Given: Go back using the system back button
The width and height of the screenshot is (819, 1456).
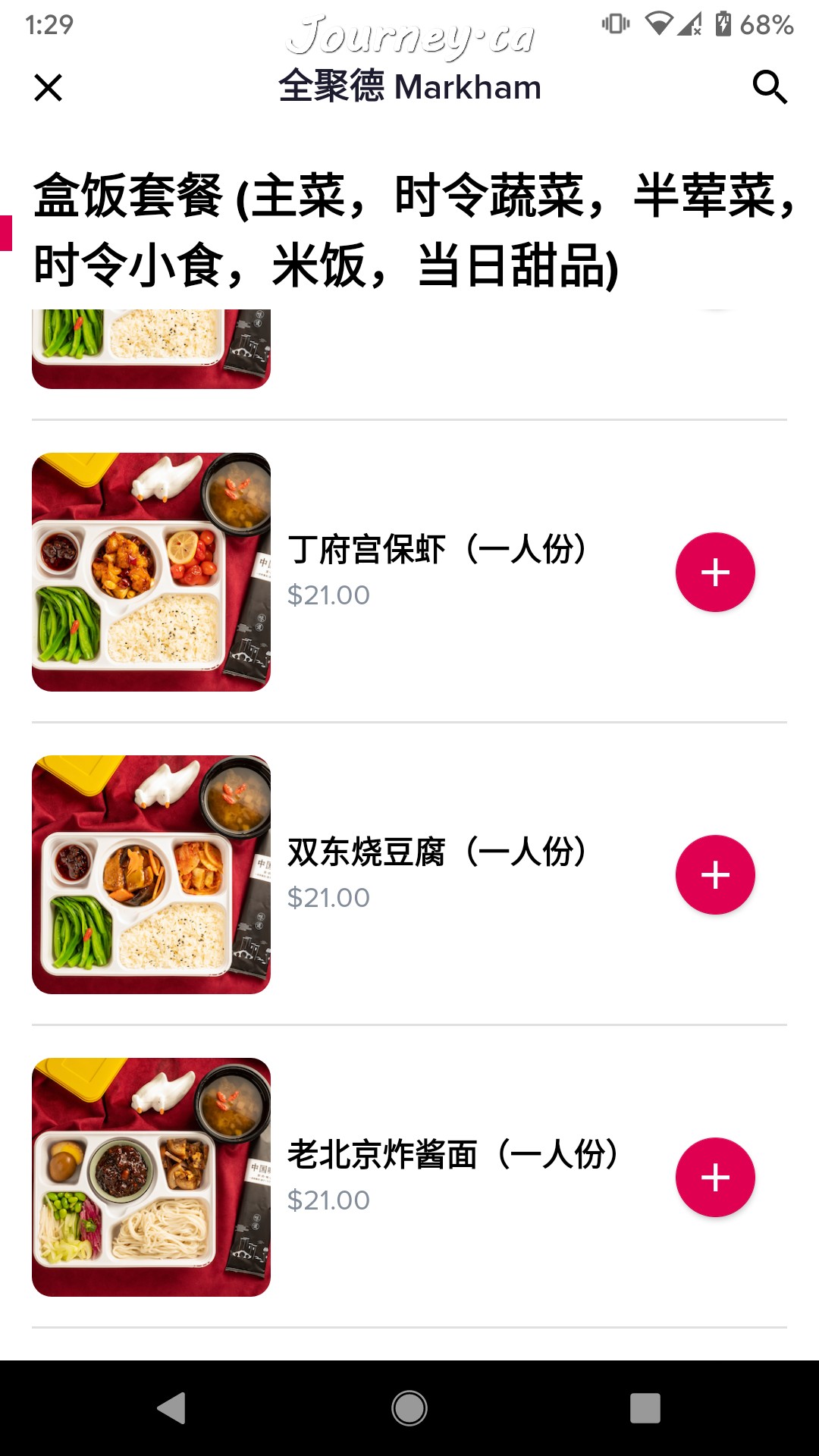Looking at the screenshot, I should pyautogui.click(x=172, y=1408).
